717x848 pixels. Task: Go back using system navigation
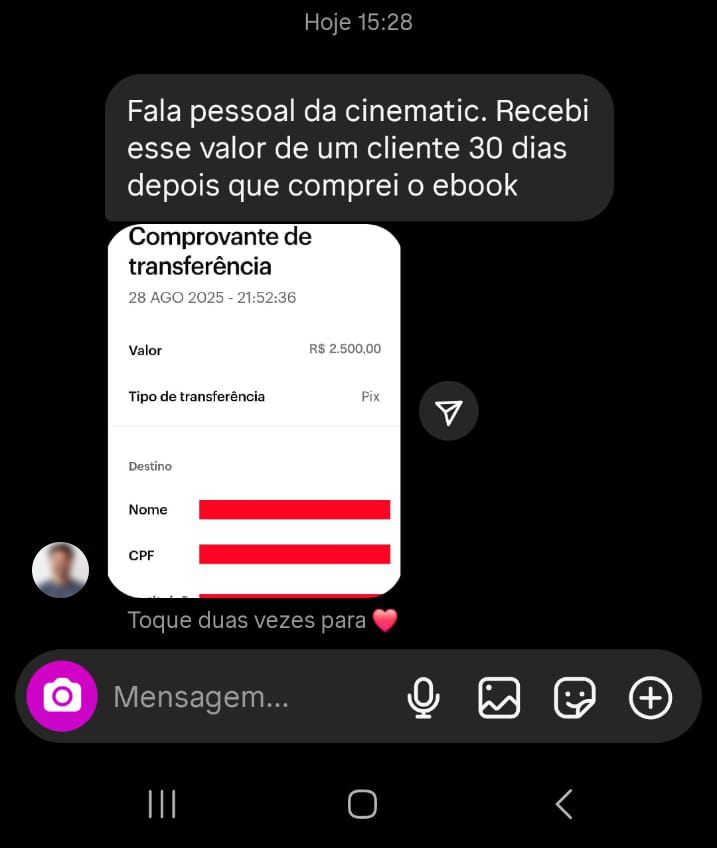coord(564,804)
